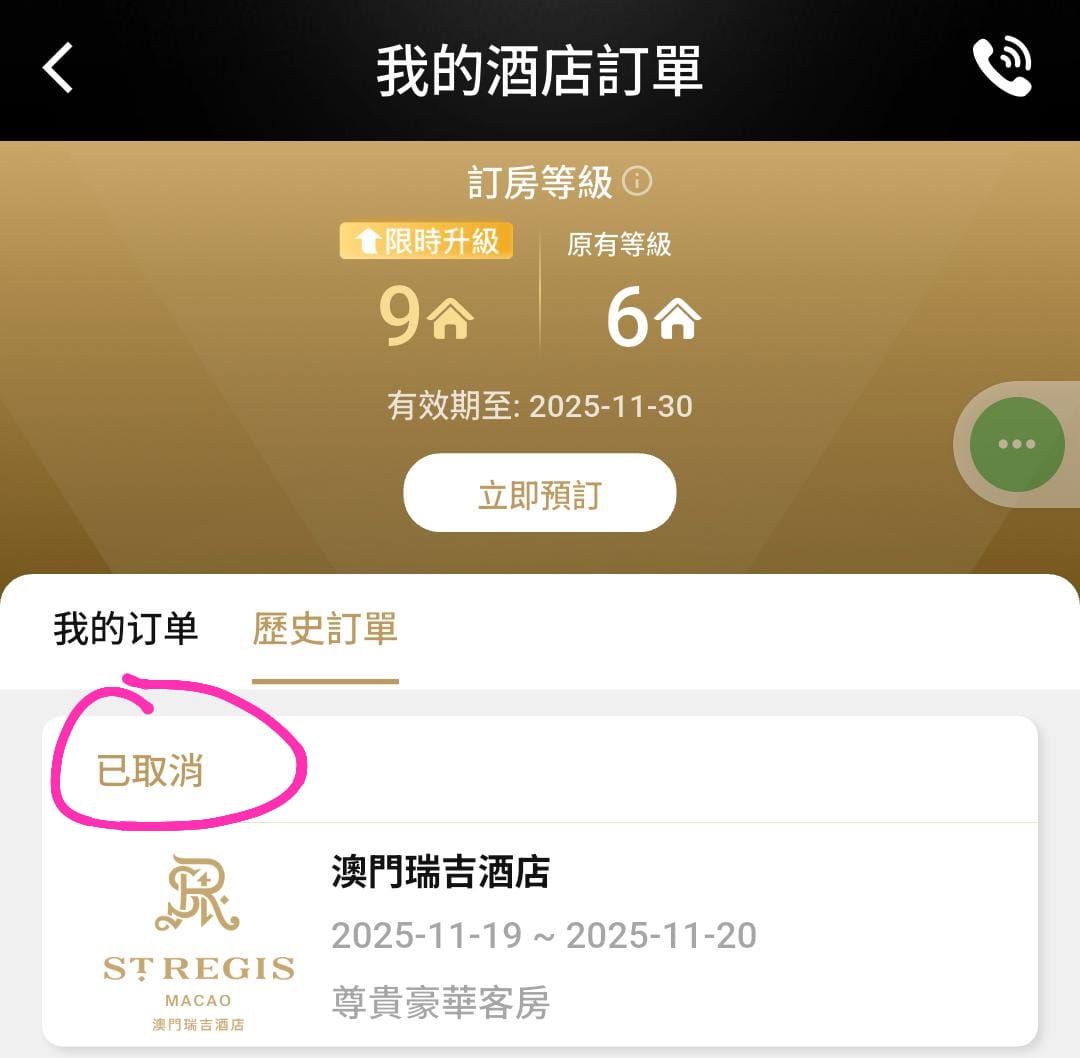The height and width of the screenshot is (1058, 1080).
Task: Open info icon beside 訂房等級
Action: 637,181
